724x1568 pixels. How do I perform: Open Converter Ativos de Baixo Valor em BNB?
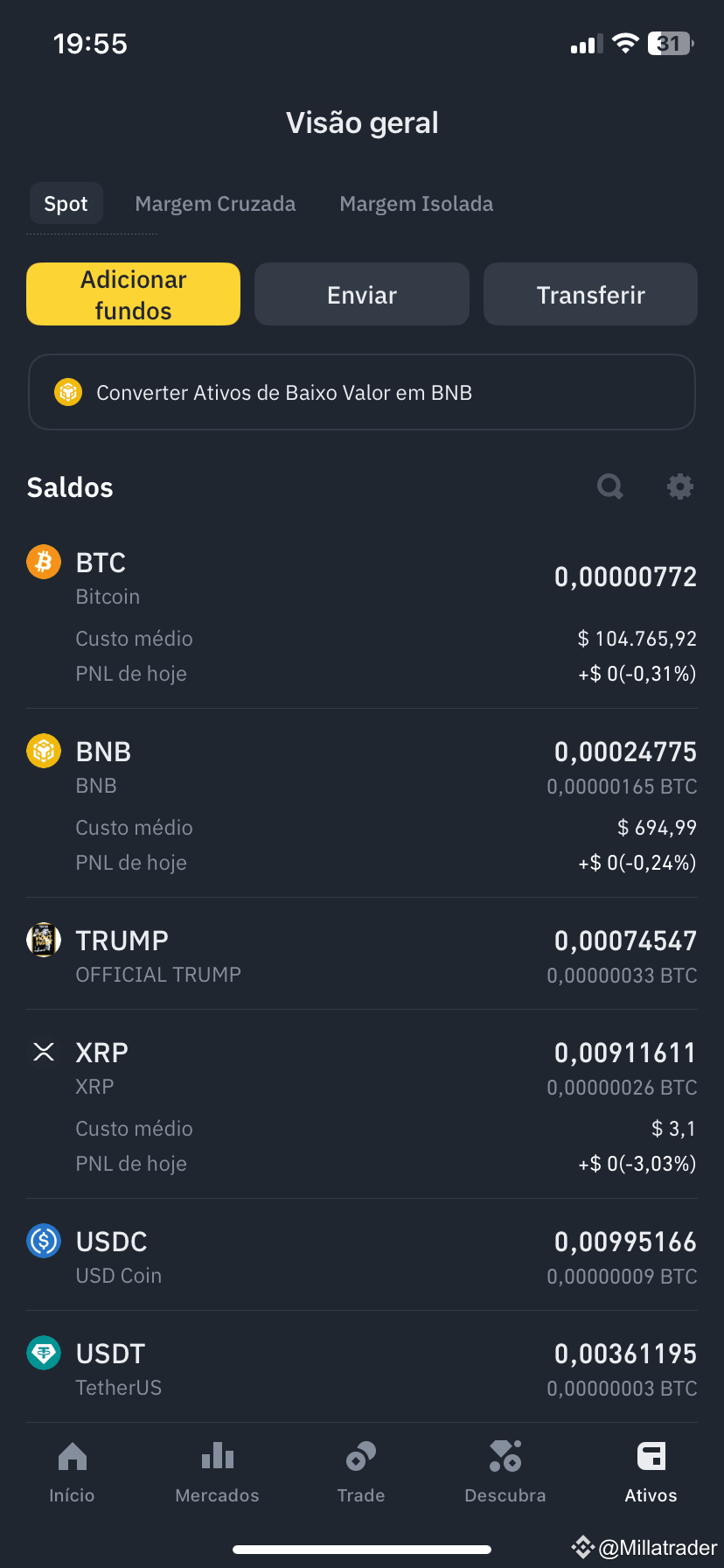(x=362, y=393)
